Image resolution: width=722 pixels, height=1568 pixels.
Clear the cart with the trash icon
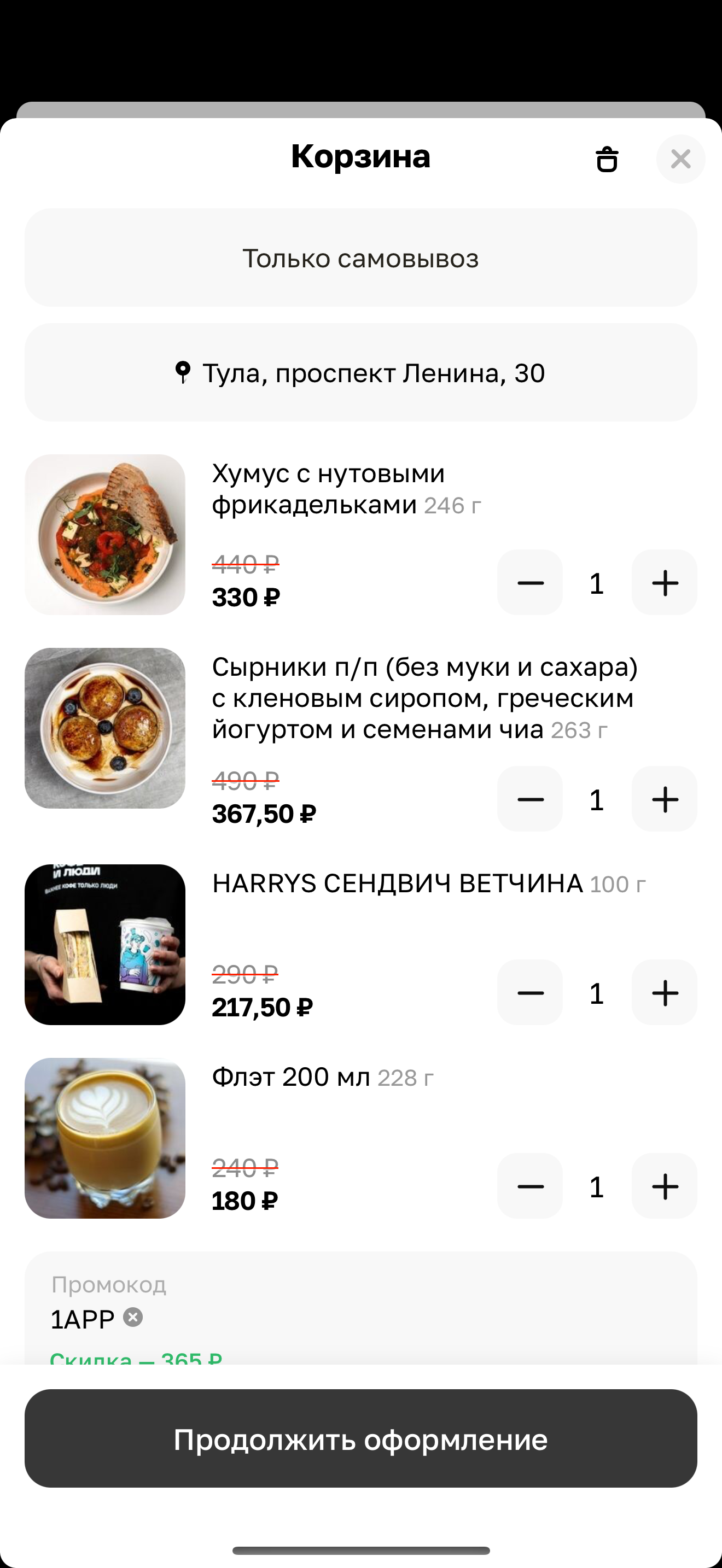pyautogui.click(x=607, y=160)
